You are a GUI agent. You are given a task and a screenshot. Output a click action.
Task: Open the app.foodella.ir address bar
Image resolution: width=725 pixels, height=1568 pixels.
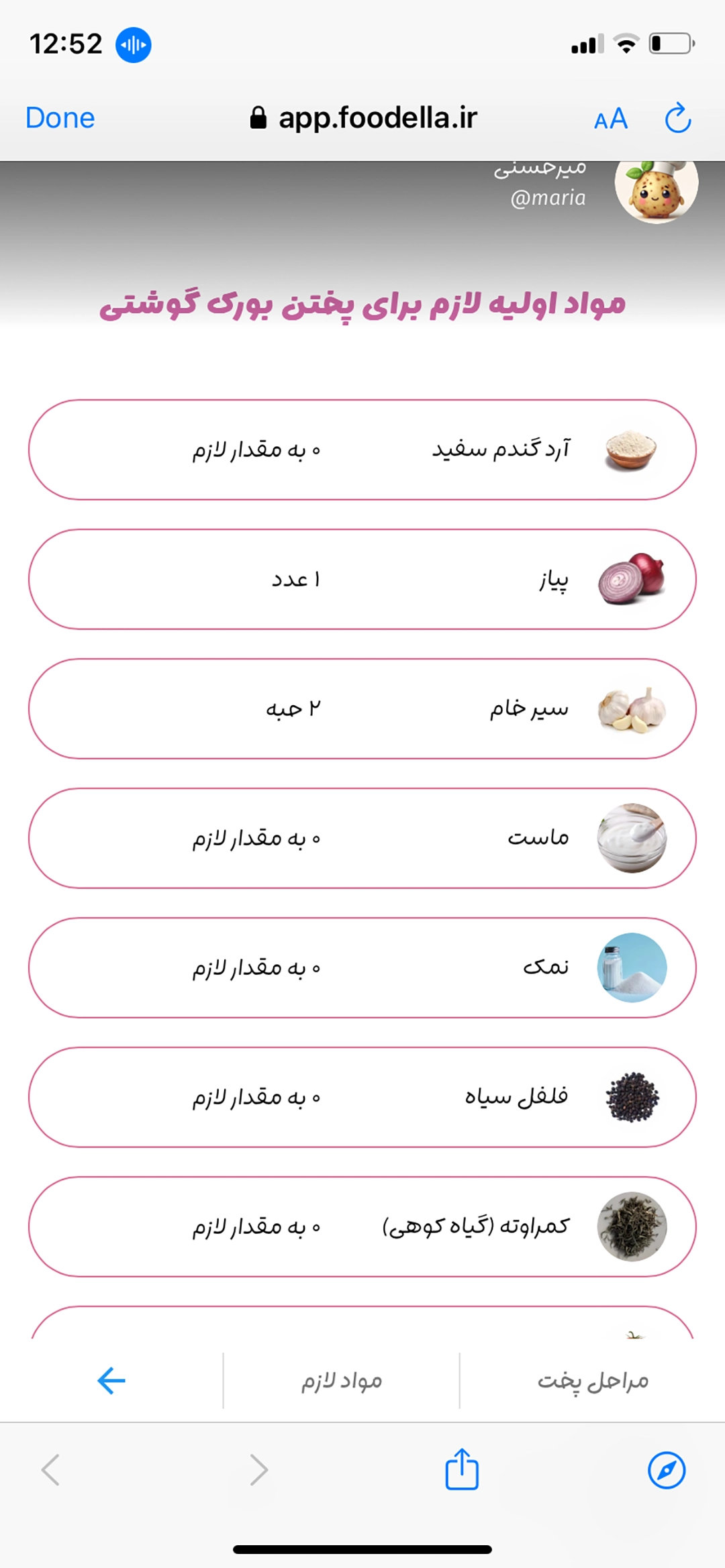tap(364, 118)
